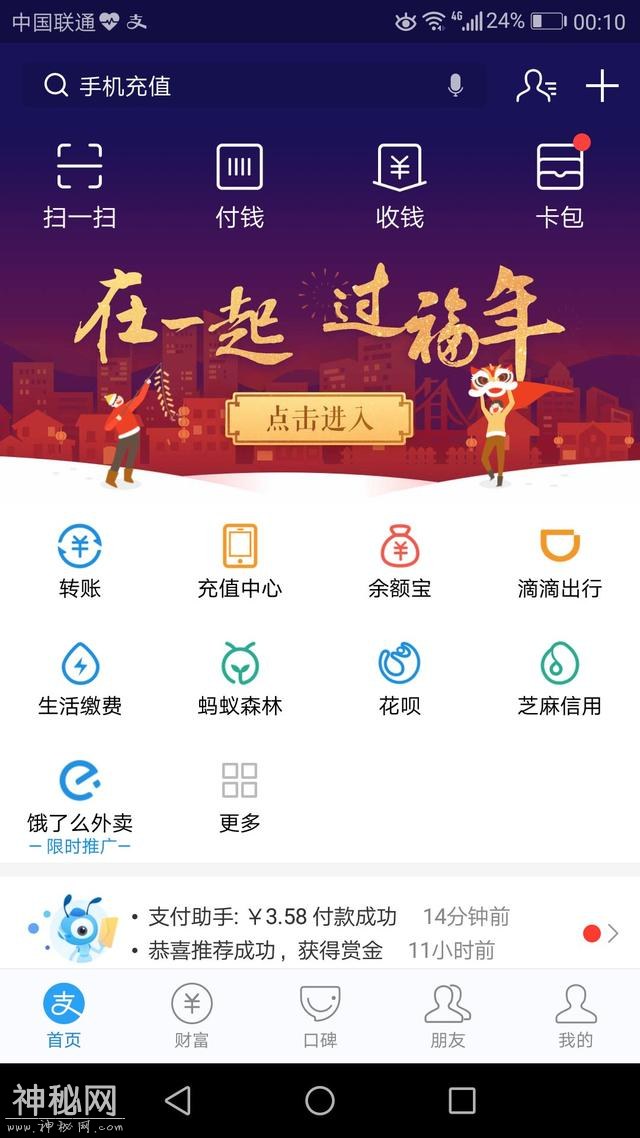Start voice search with the microphone
This screenshot has height=1138, width=640.
pos(456,87)
